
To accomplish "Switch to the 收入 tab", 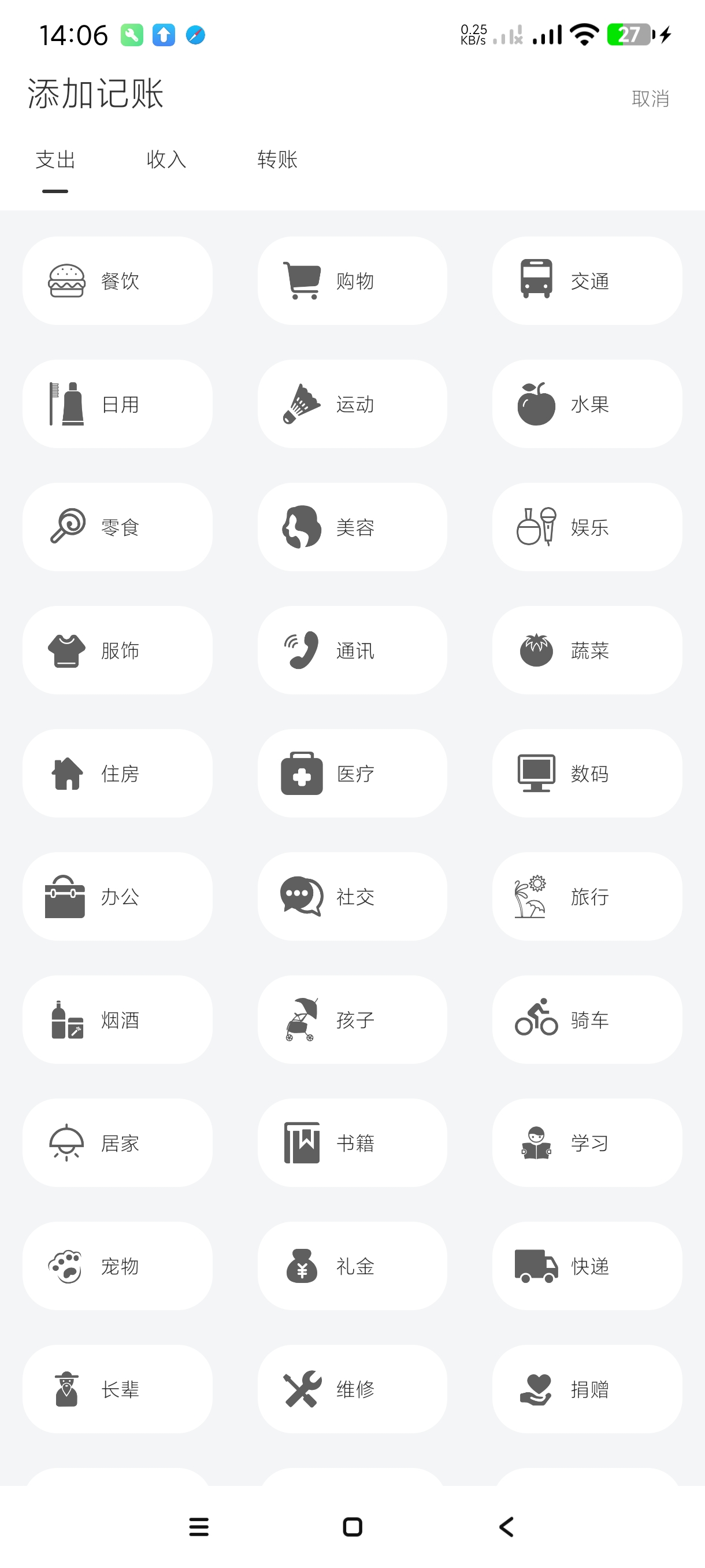I will (x=166, y=160).
